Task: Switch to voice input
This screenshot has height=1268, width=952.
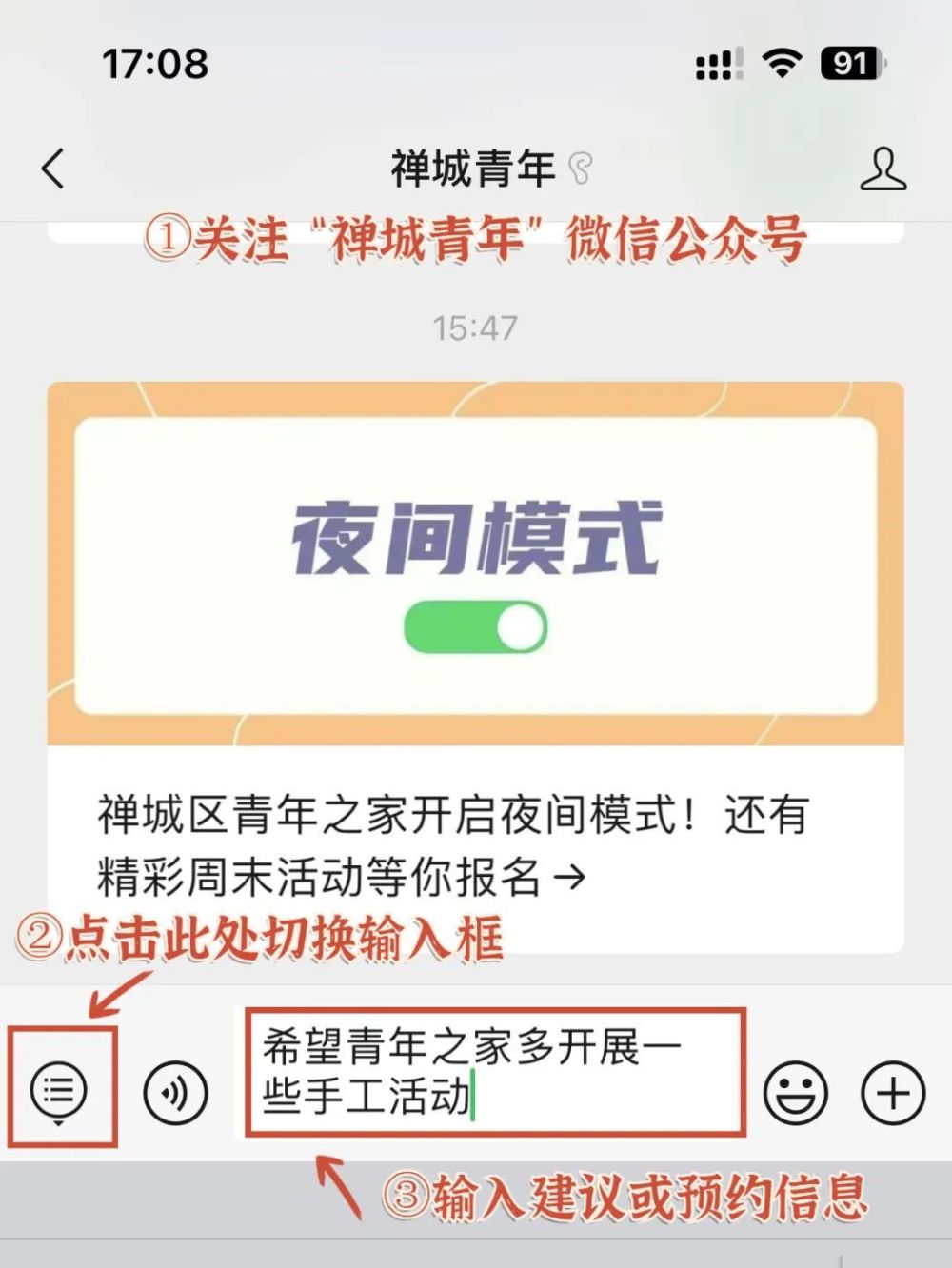Action: pos(176,1091)
